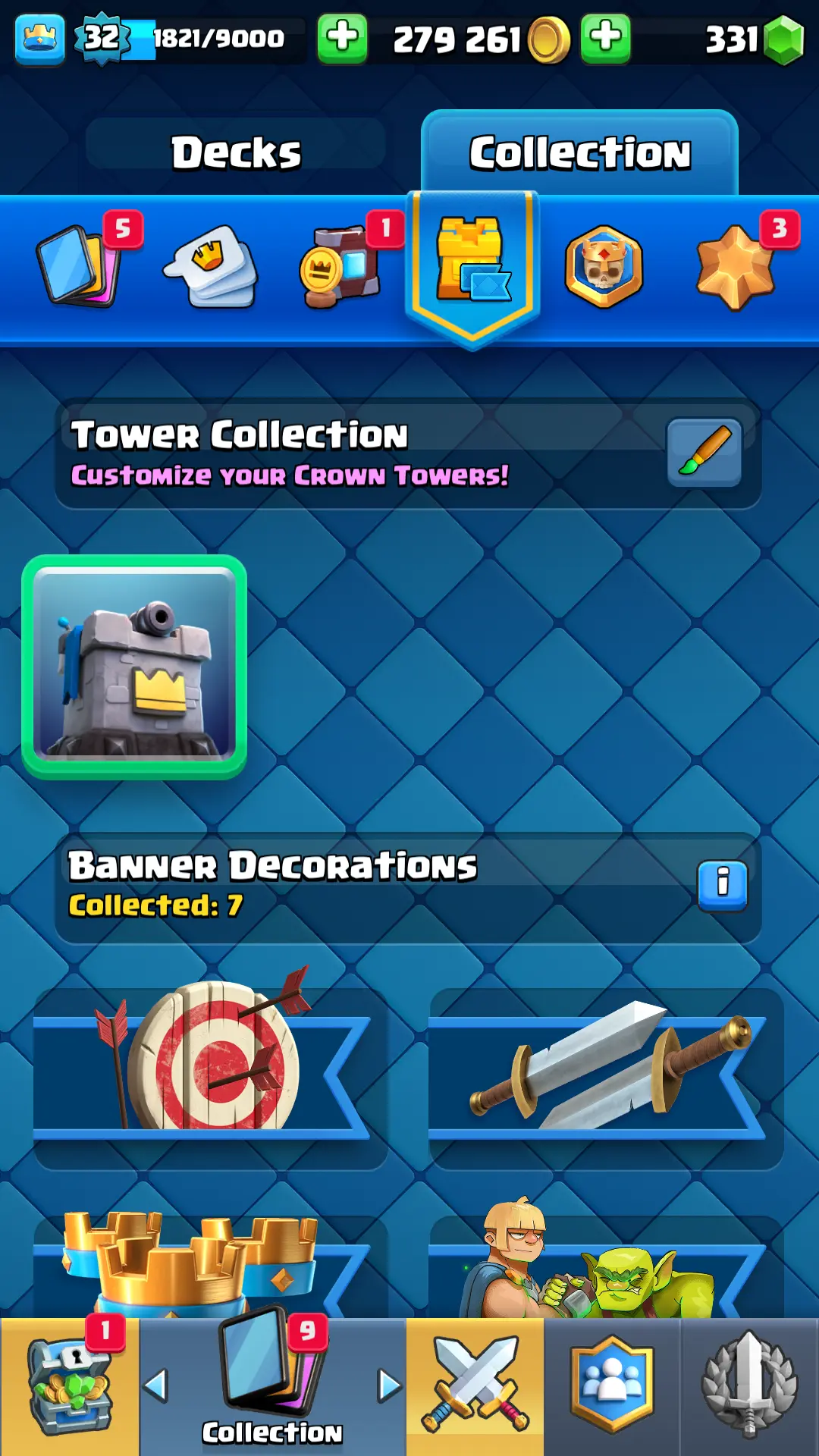Open the Clan social tab
This screenshot has height=1456, width=819.
pyautogui.click(x=612, y=1386)
